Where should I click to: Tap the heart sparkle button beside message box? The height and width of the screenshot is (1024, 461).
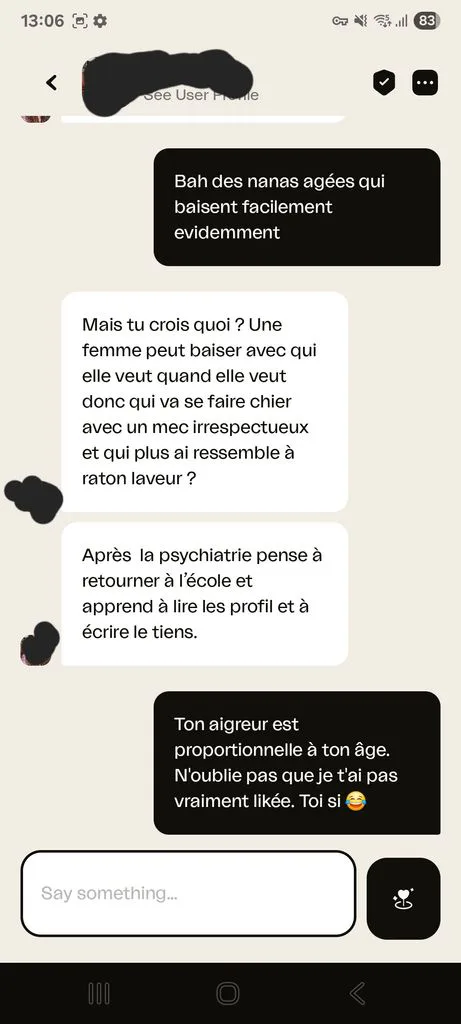(x=404, y=899)
